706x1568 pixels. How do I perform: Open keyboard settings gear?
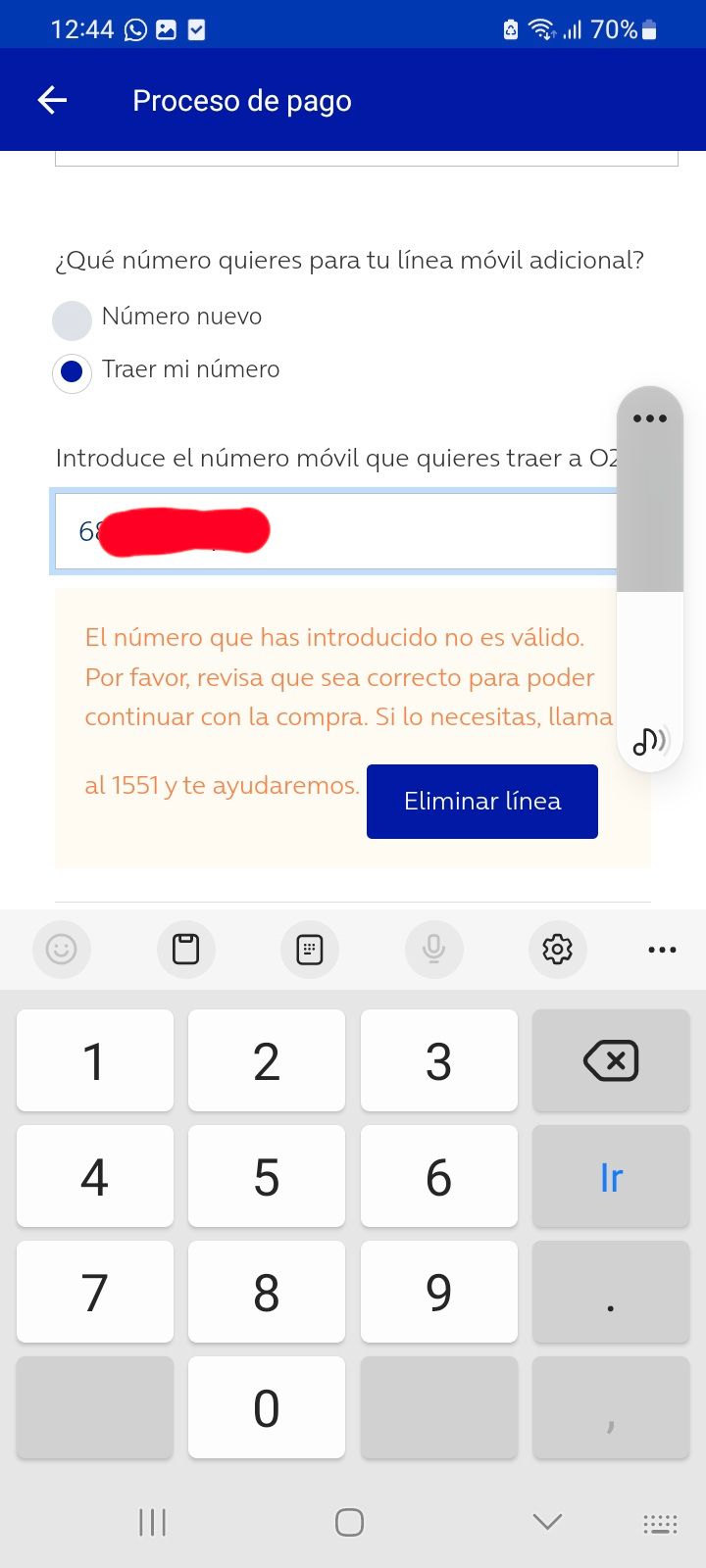557,949
